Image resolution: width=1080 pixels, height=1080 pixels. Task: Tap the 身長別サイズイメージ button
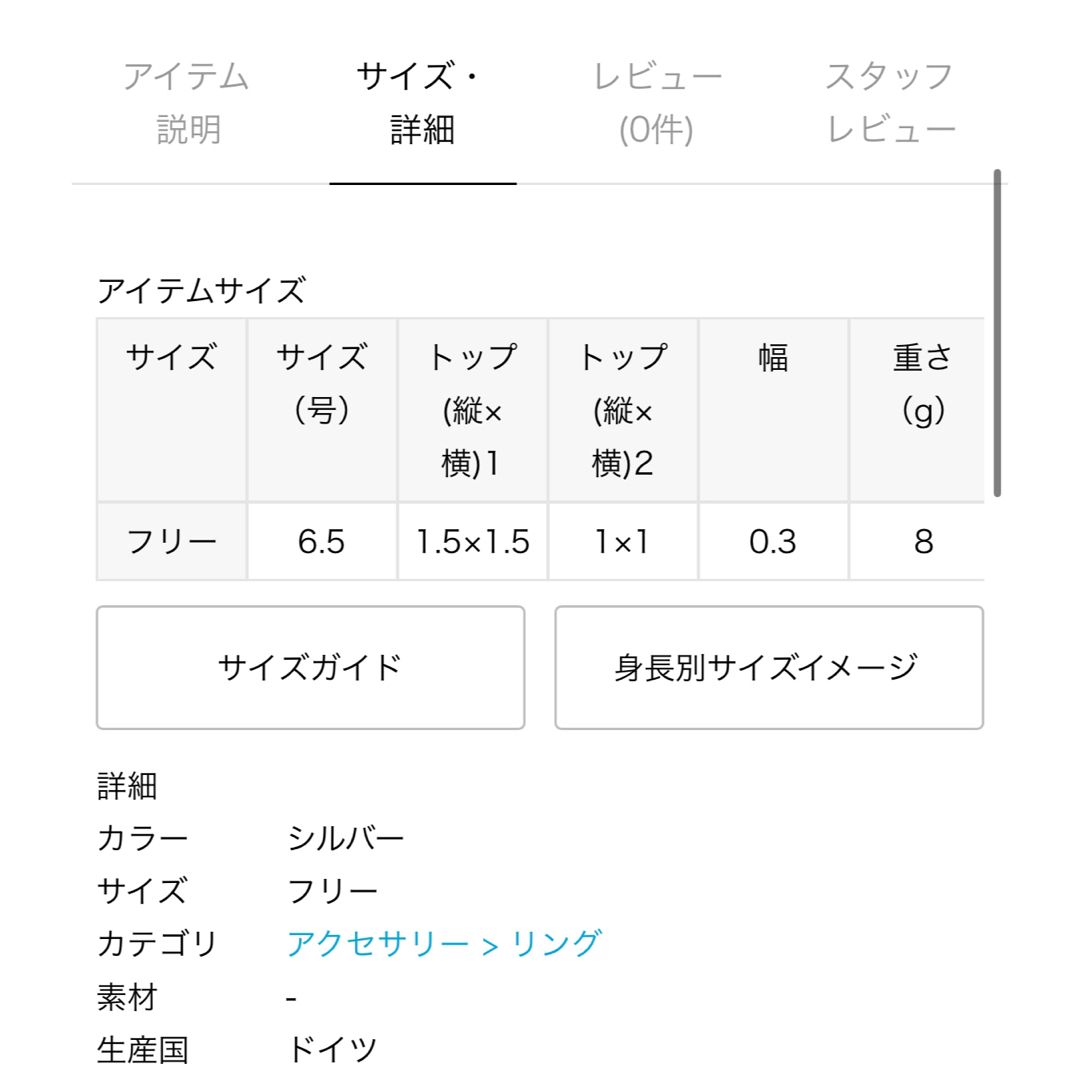click(x=768, y=667)
